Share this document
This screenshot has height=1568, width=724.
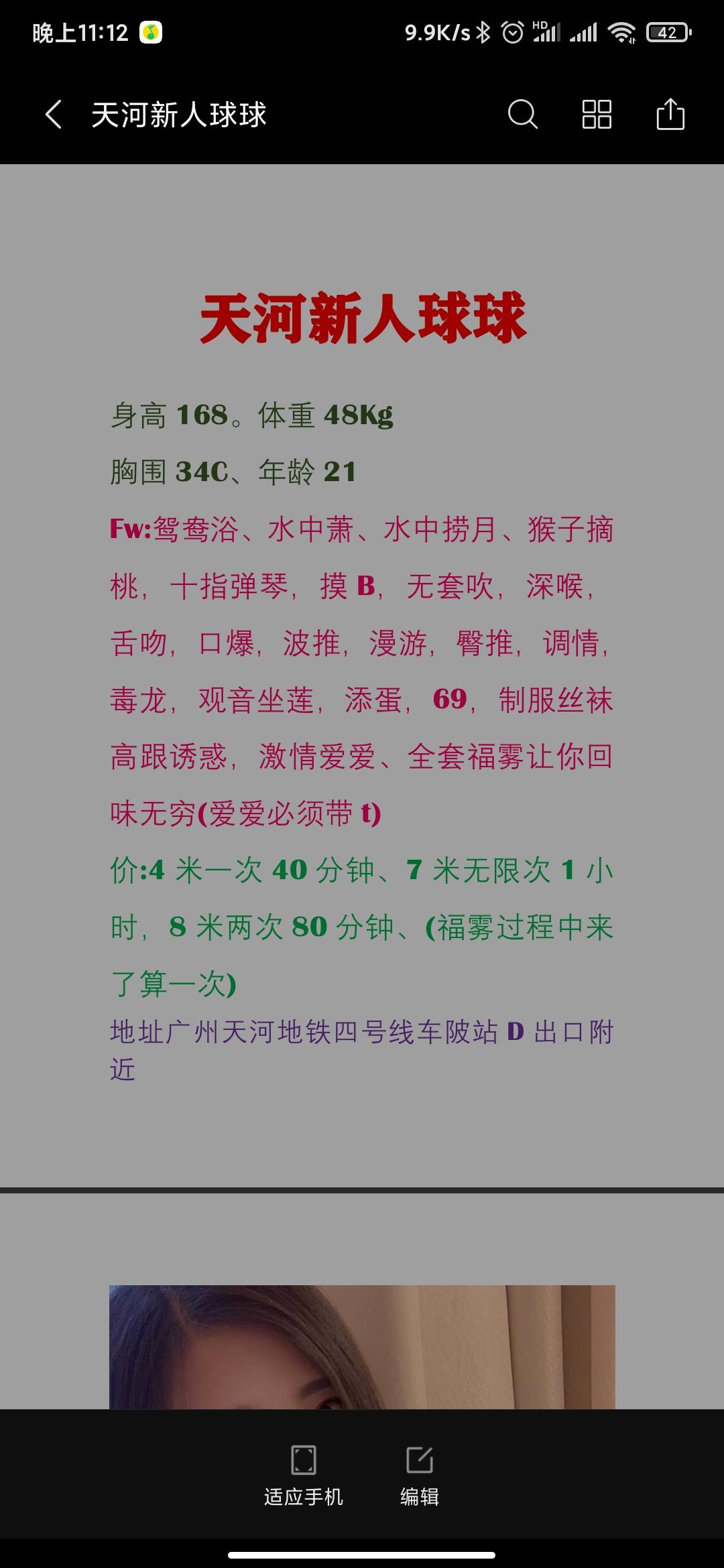pos(670,115)
